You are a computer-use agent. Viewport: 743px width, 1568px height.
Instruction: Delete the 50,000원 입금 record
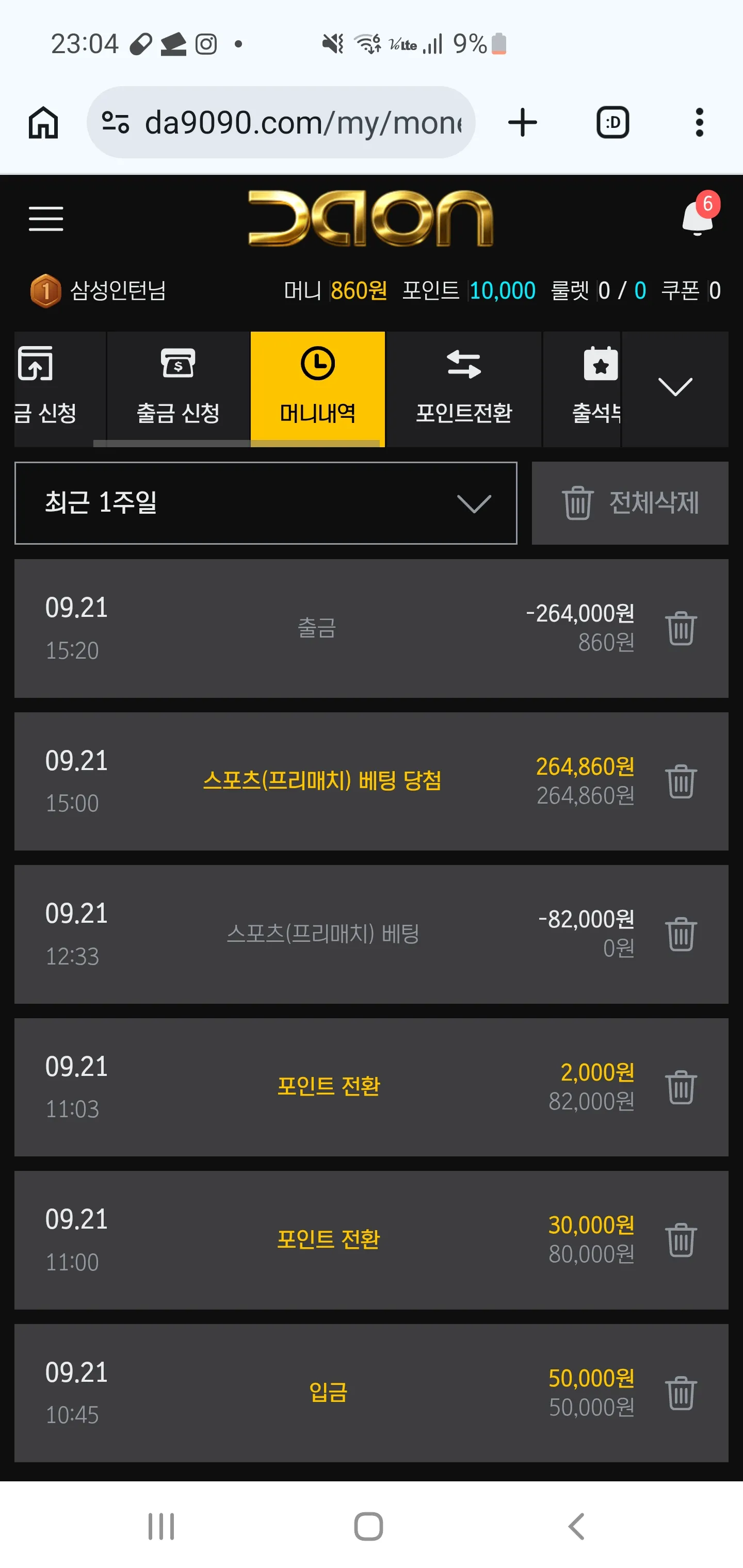681,1393
